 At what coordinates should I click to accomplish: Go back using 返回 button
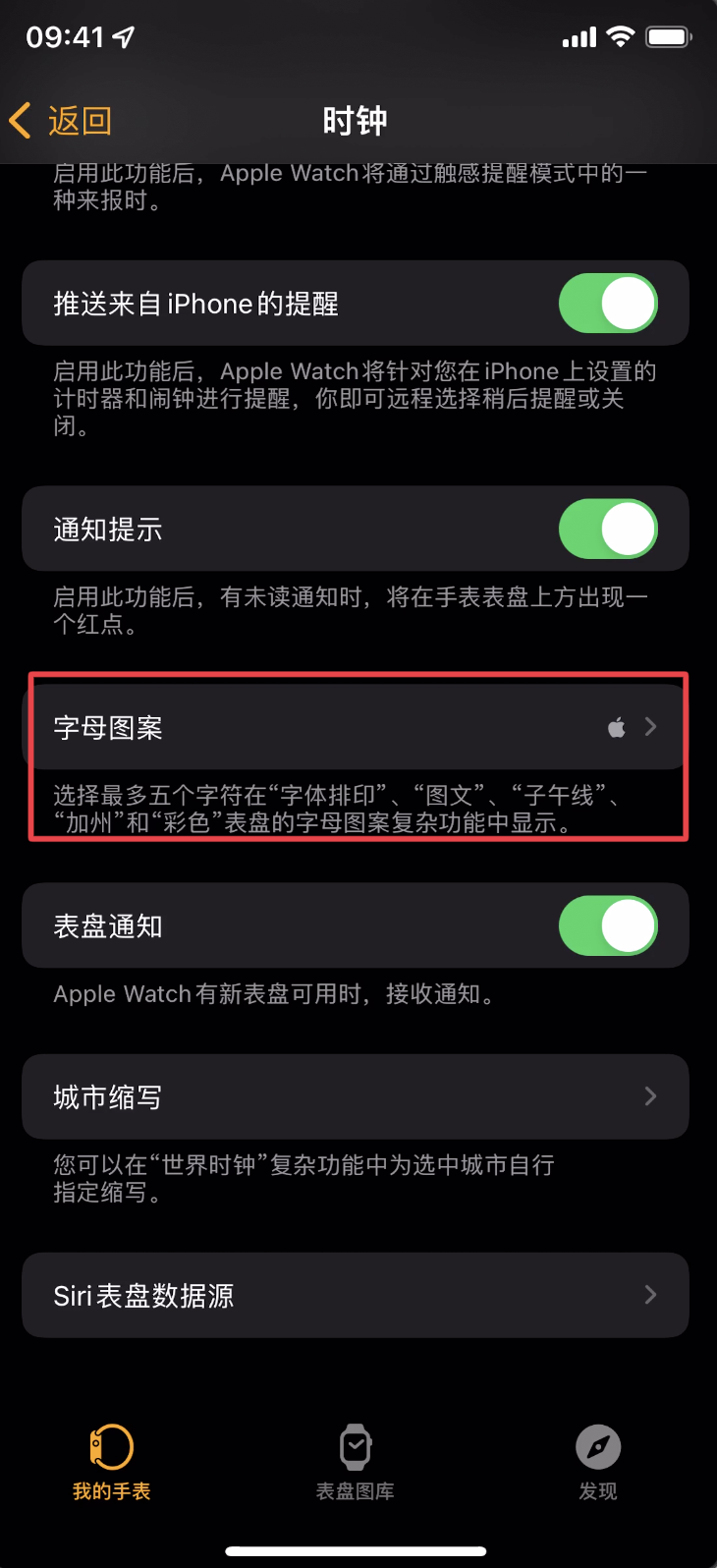pyautogui.click(x=61, y=121)
